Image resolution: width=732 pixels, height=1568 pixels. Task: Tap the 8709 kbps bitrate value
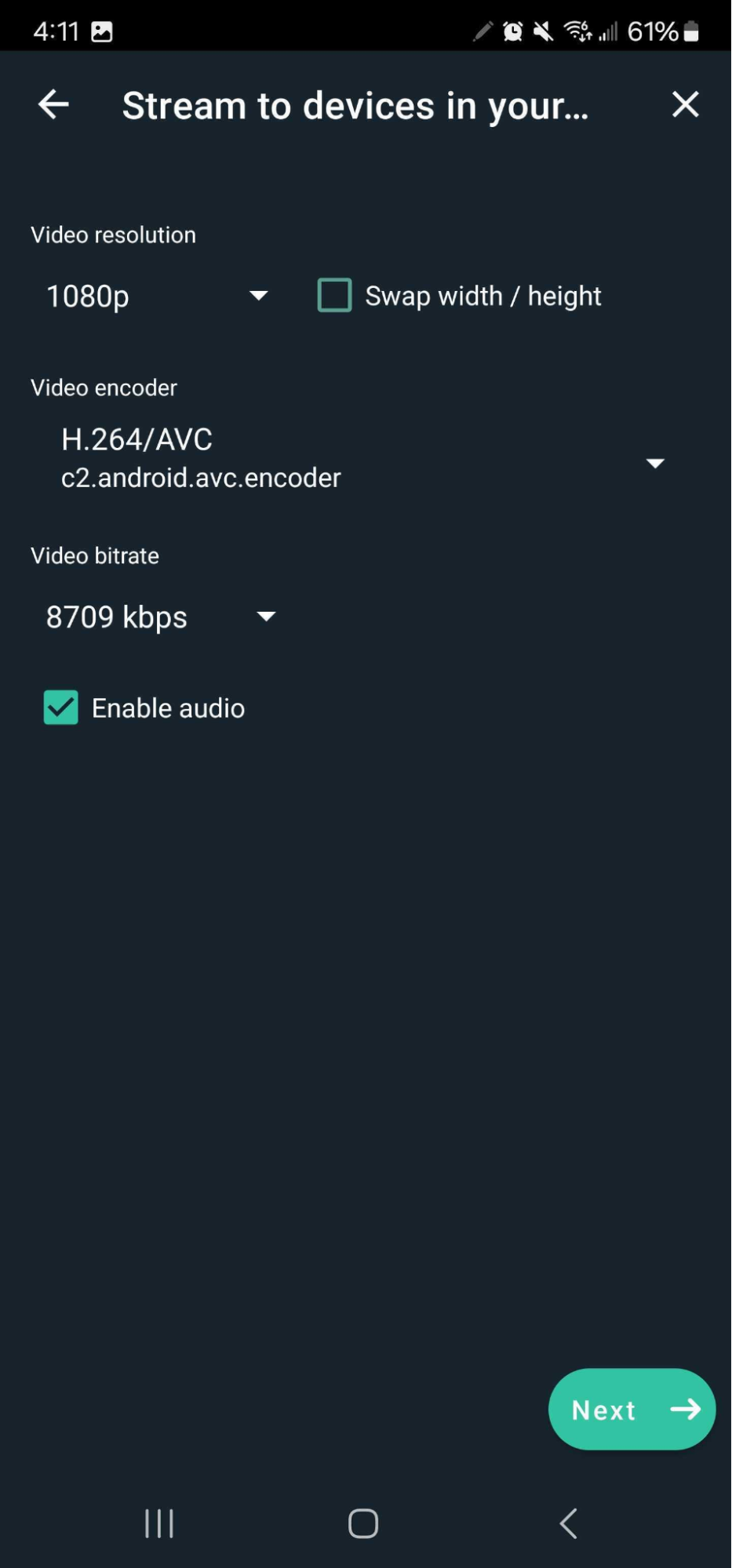click(117, 617)
